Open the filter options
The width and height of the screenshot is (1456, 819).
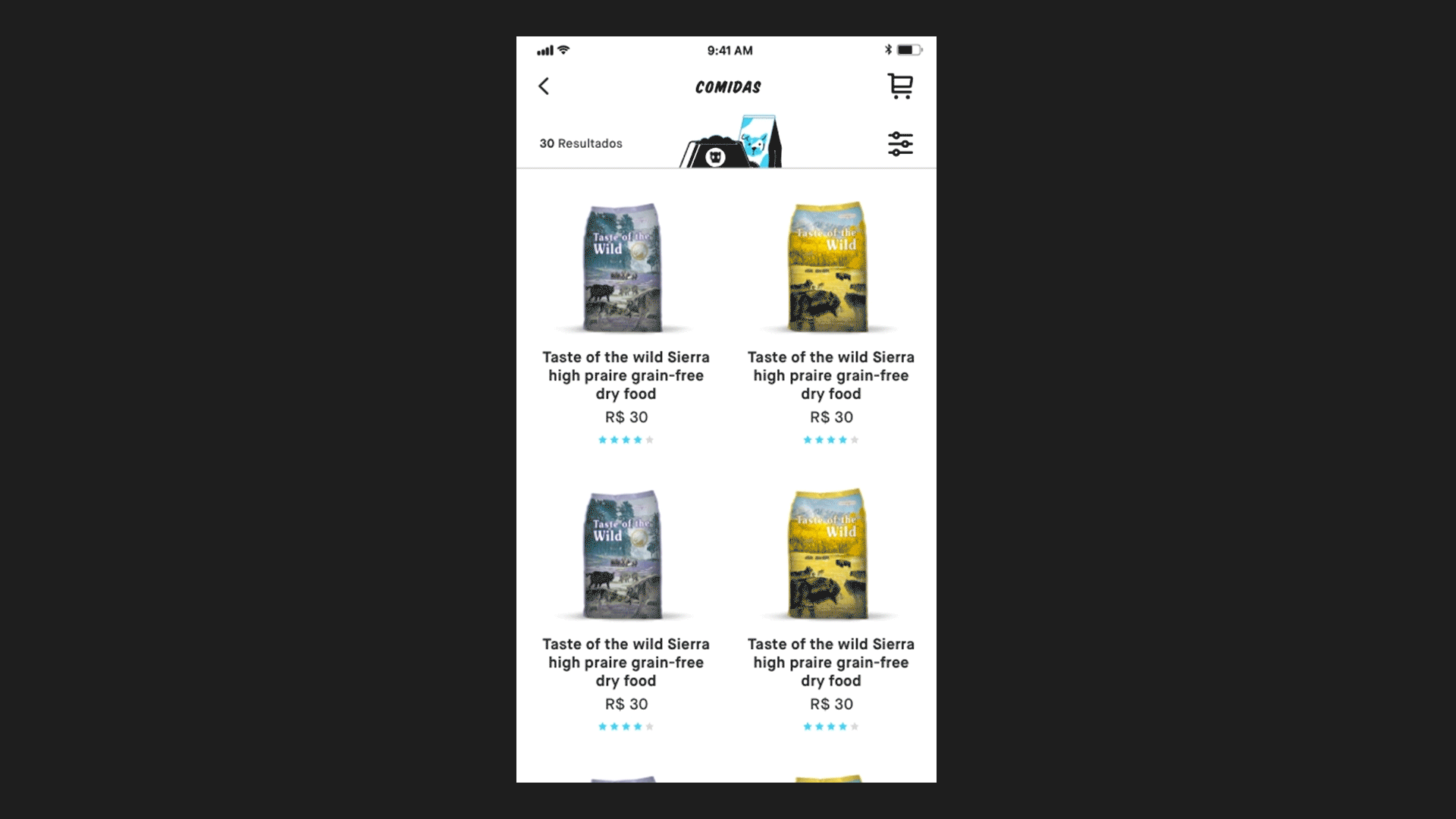(x=900, y=143)
